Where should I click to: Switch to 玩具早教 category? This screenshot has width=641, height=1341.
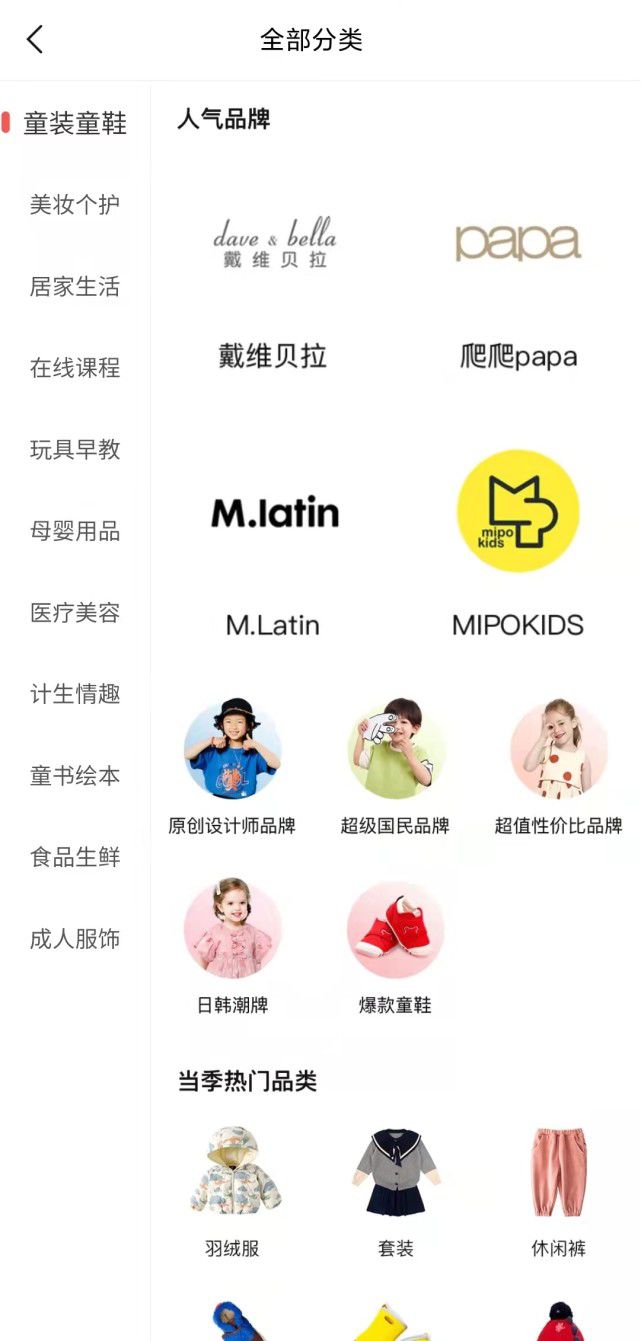click(75, 450)
